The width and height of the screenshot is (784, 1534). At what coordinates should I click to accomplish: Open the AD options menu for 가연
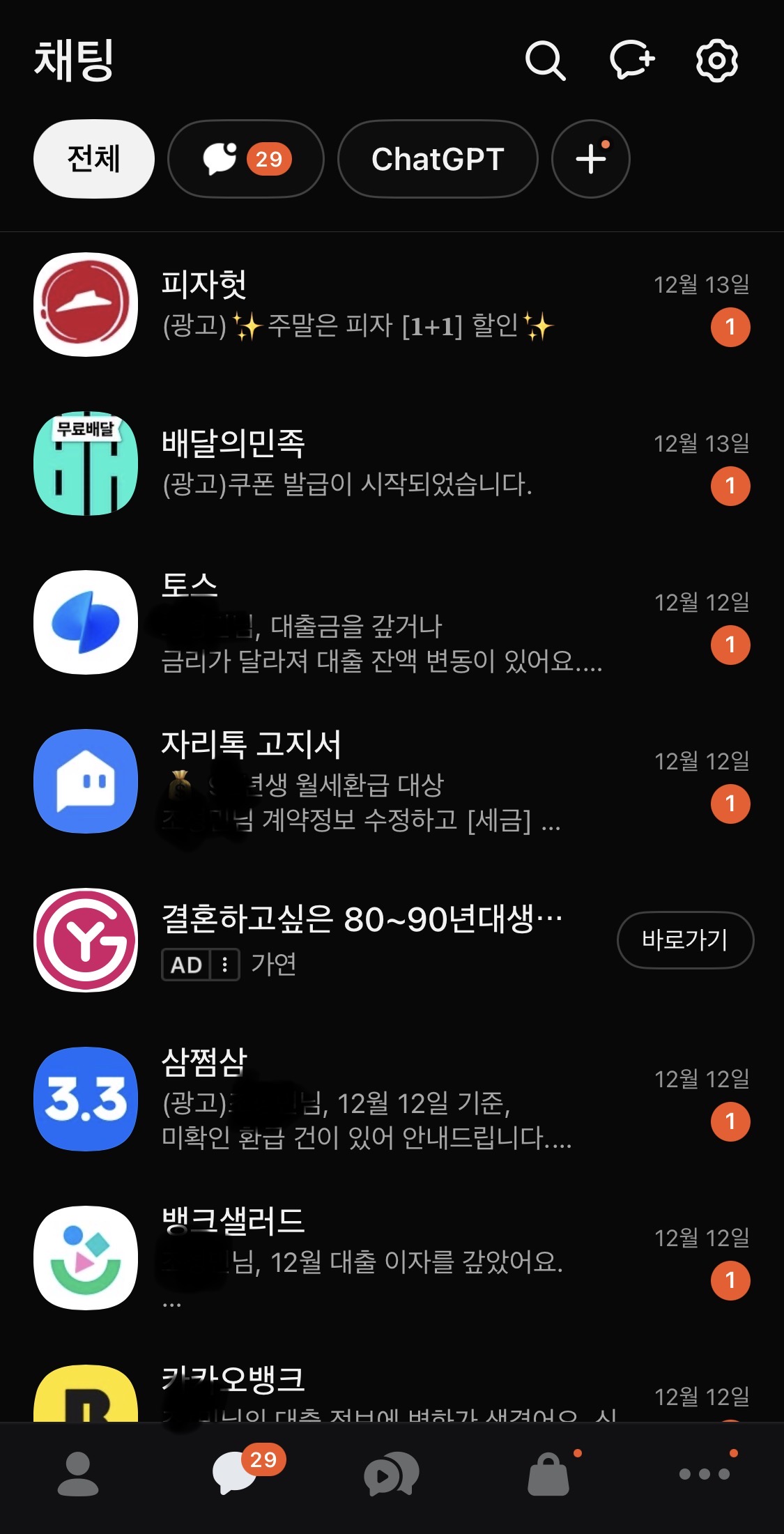(224, 965)
